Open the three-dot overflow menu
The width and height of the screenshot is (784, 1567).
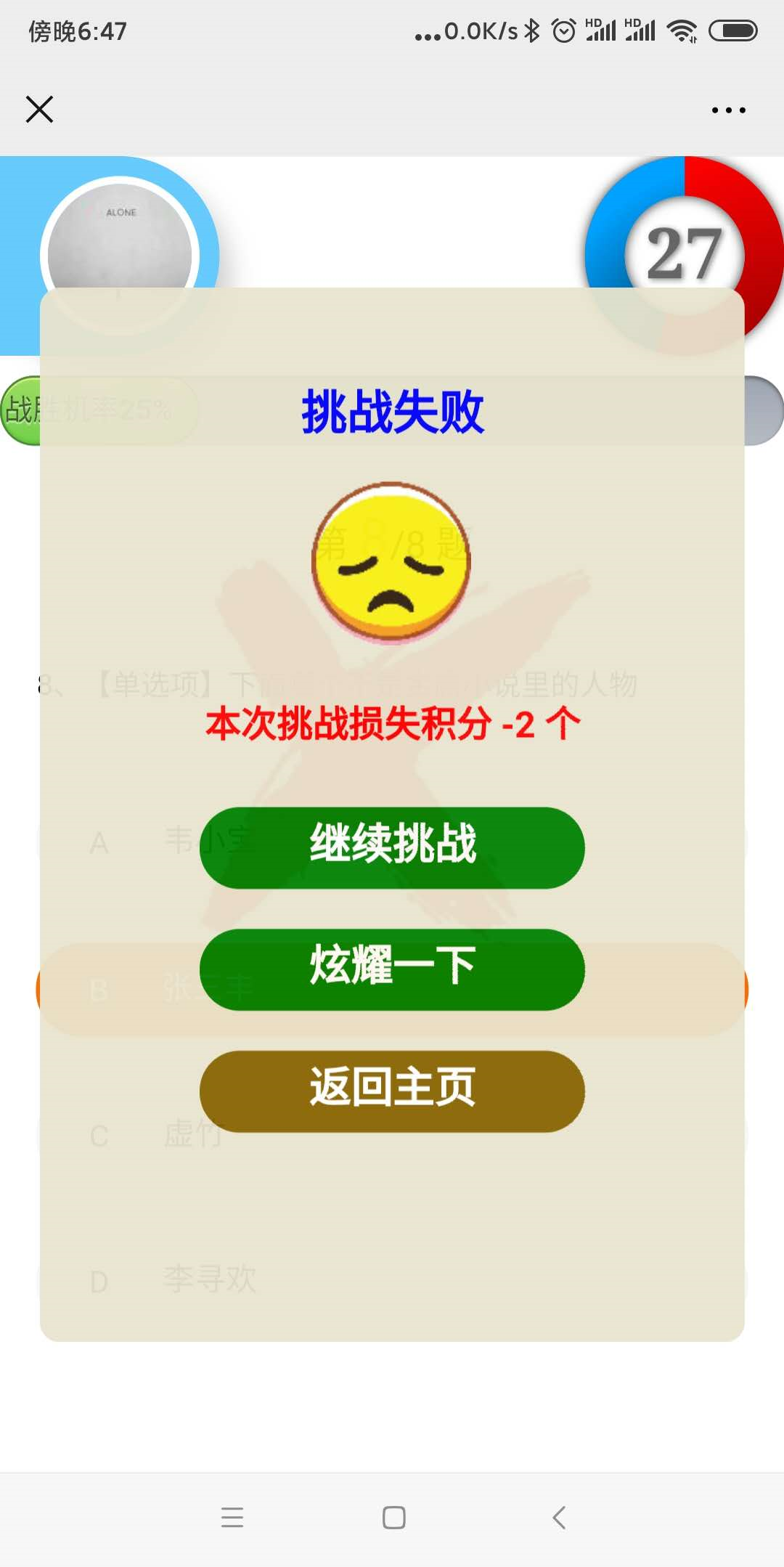(728, 110)
